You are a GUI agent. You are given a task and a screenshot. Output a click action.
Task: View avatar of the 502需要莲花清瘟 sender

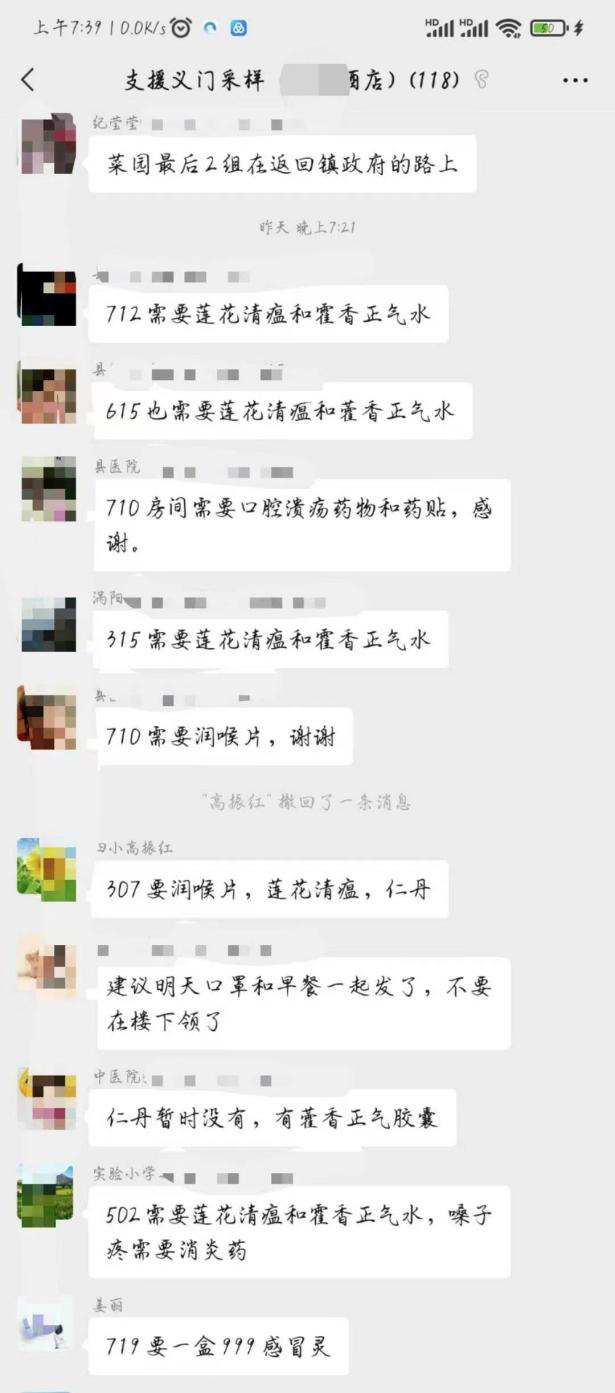click(x=47, y=1195)
